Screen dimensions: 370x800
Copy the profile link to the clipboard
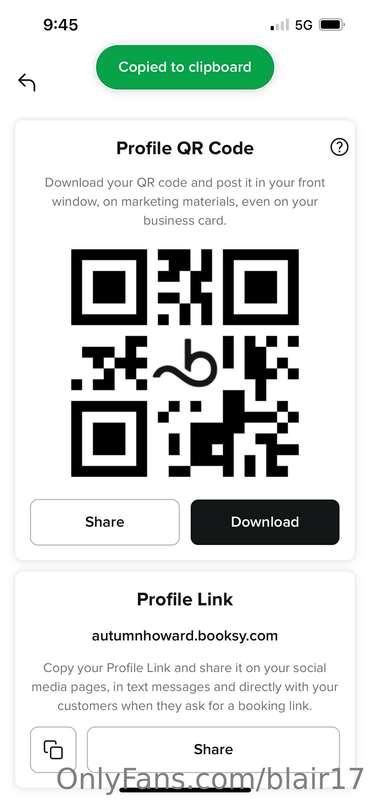coord(53,749)
